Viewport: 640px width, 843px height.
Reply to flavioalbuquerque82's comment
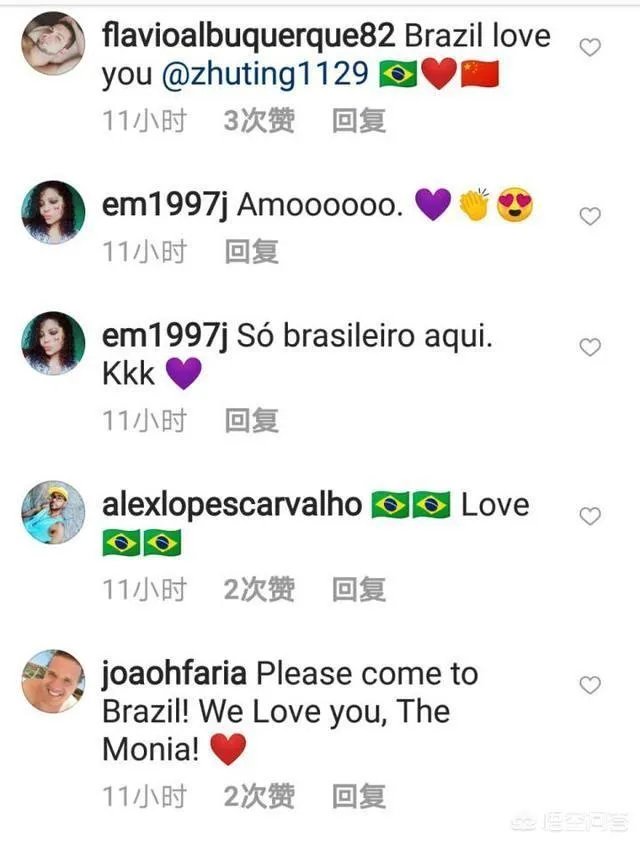(358, 122)
